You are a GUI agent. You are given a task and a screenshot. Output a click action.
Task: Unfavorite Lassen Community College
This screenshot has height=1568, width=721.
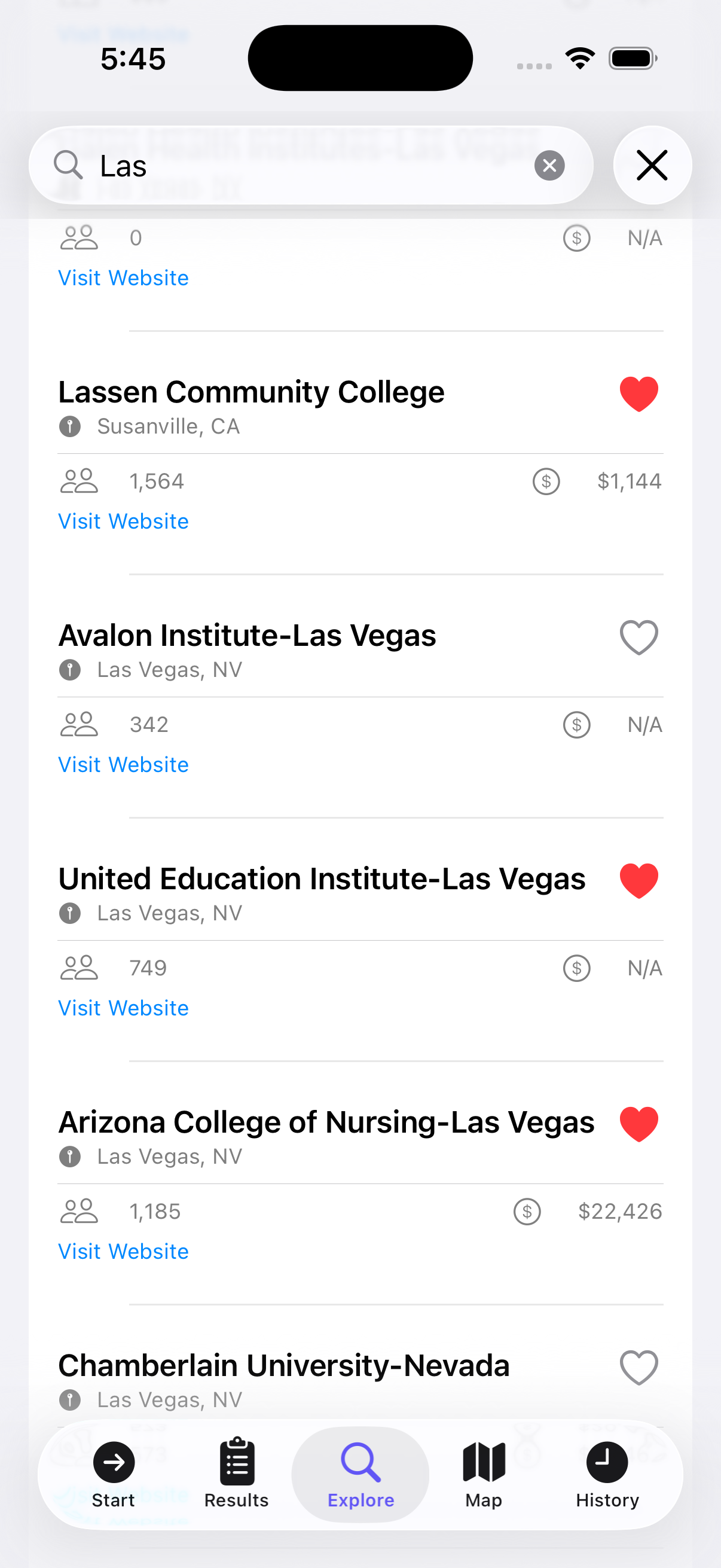tap(638, 394)
